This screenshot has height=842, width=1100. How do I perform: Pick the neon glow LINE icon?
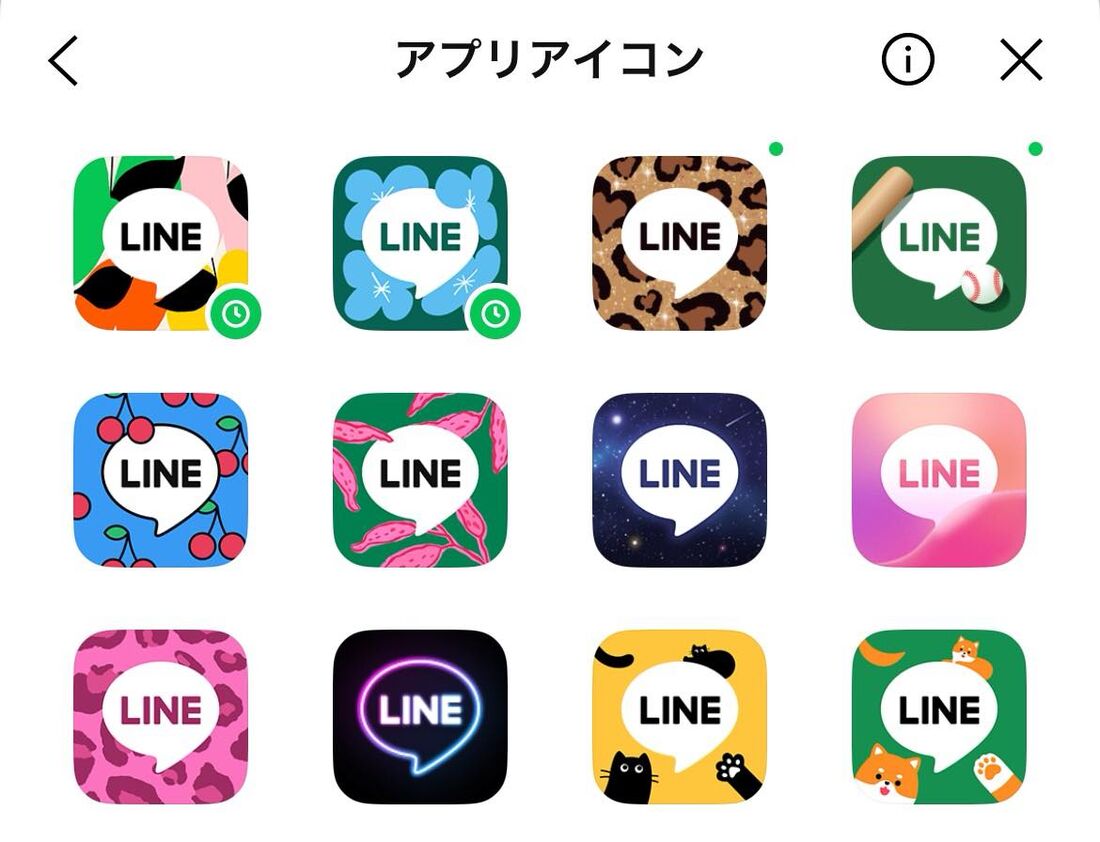point(419,716)
